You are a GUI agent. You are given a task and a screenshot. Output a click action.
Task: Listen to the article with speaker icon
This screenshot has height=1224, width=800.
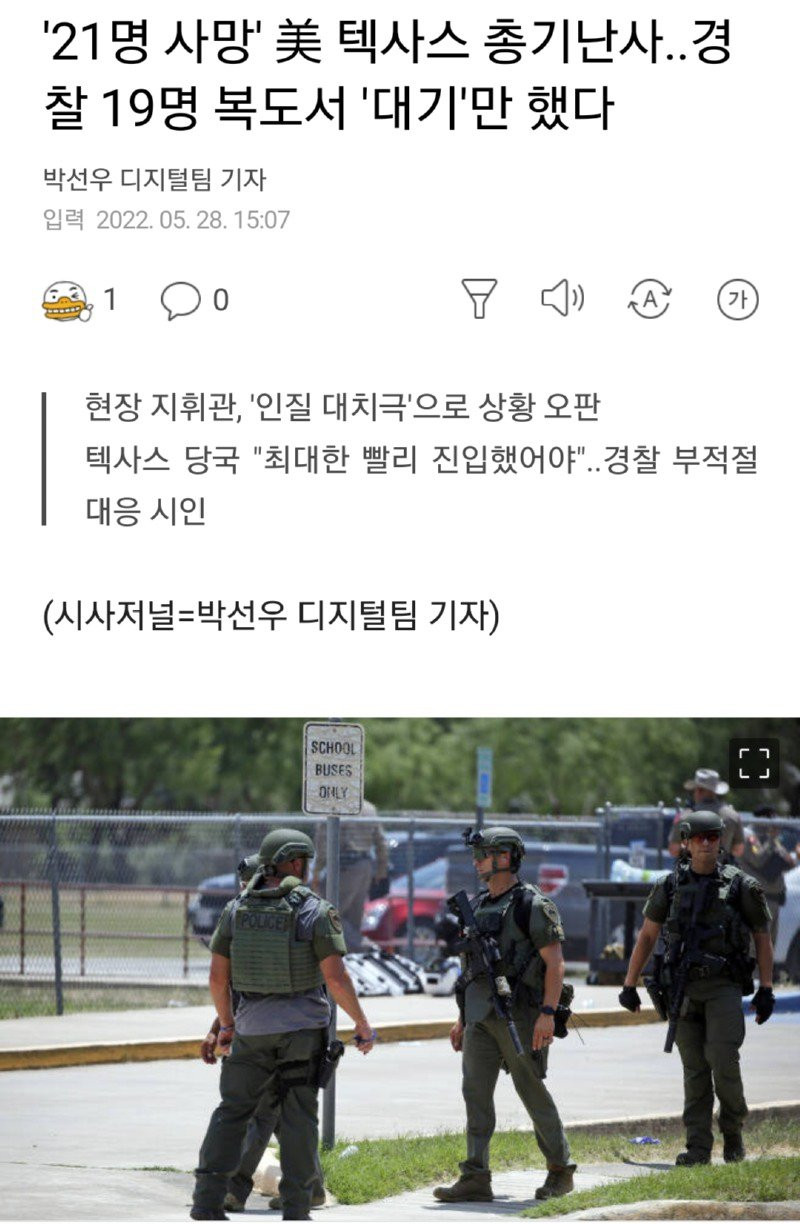click(x=562, y=298)
